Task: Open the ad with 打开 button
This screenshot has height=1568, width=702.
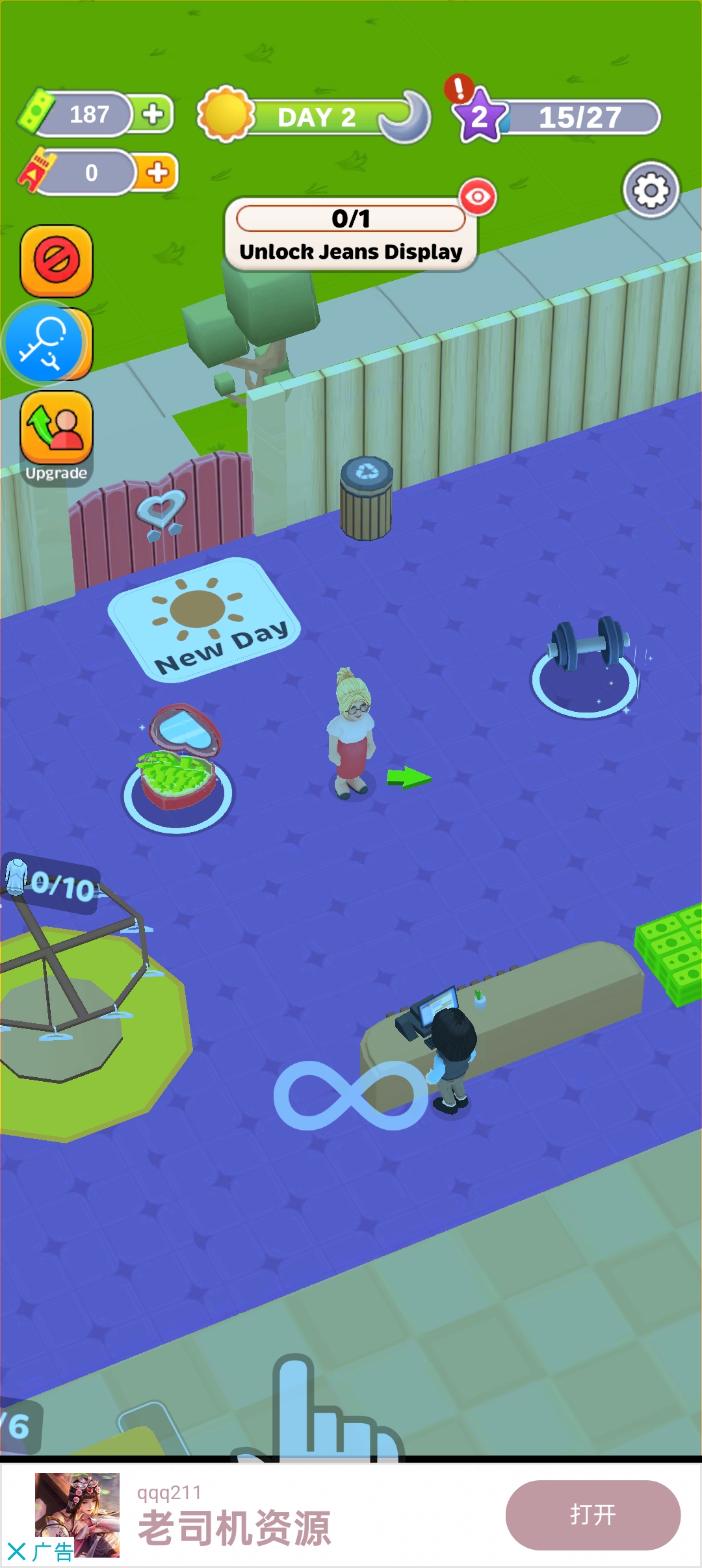Action: point(592,1515)
